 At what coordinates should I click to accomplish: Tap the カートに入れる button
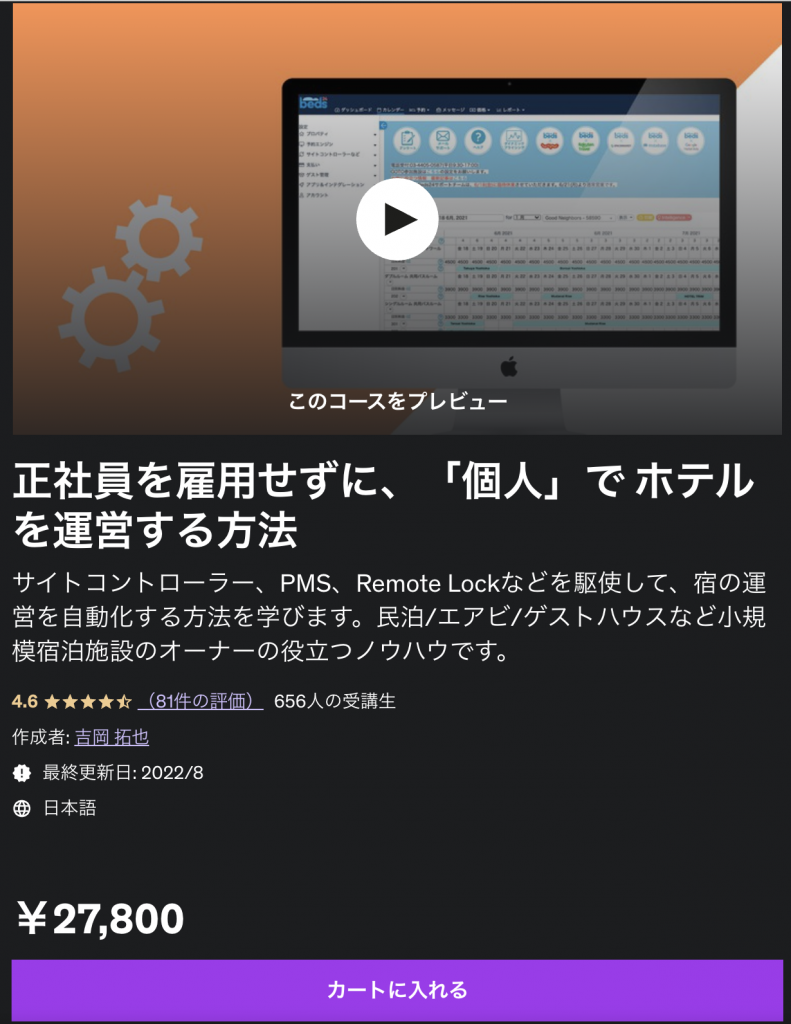397,990
